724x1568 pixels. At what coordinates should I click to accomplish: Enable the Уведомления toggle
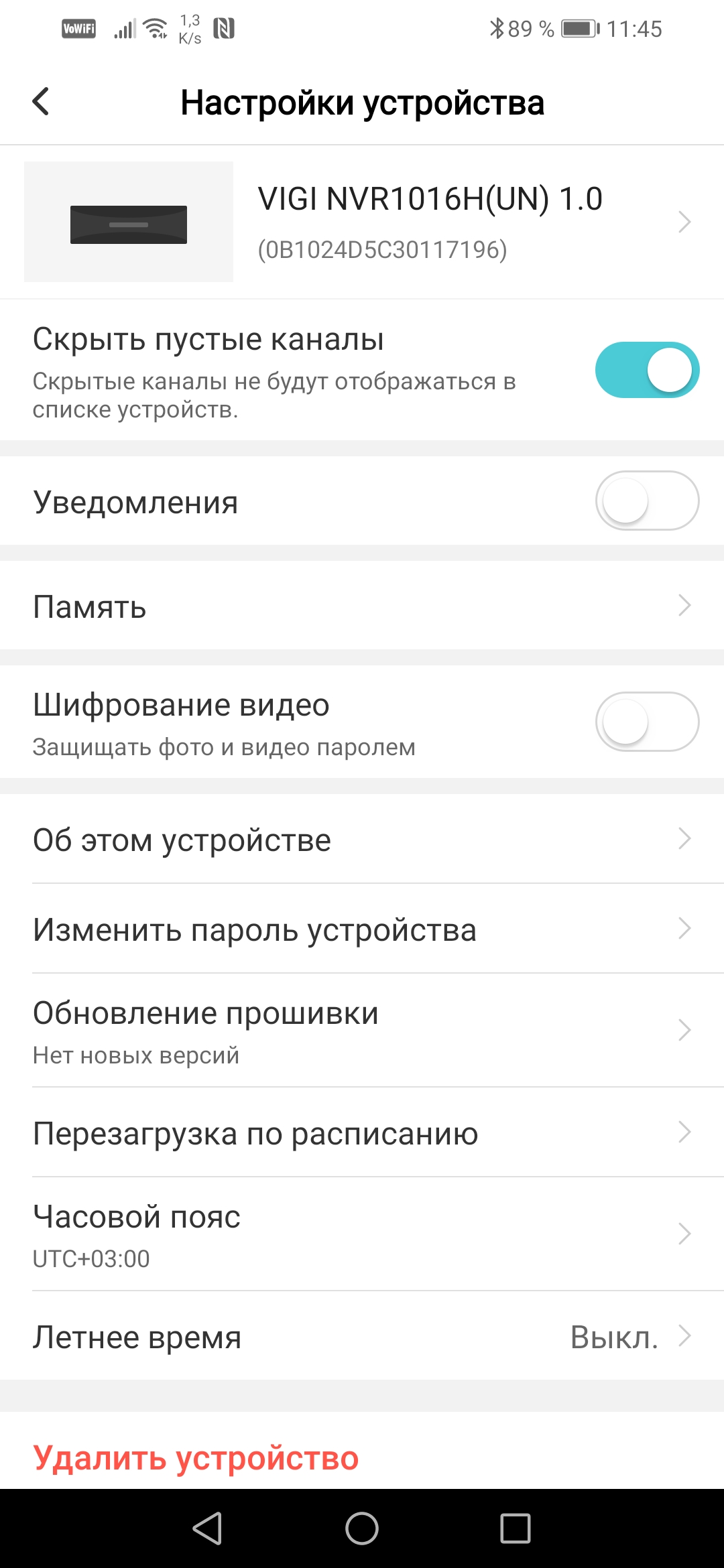click(647, 501)
